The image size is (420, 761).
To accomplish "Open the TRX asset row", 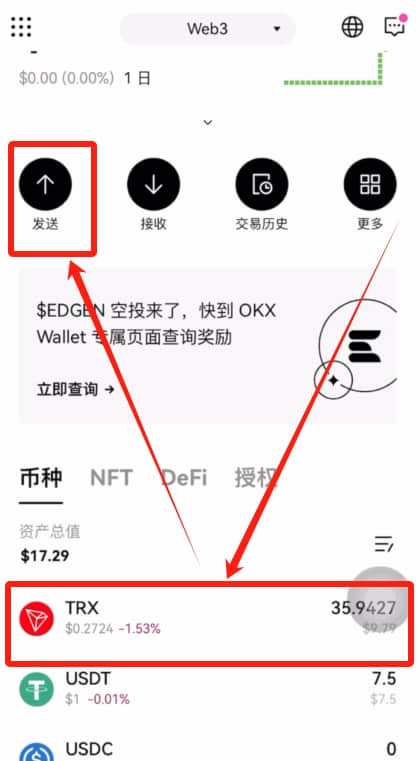I will click(x=208, y=617).
